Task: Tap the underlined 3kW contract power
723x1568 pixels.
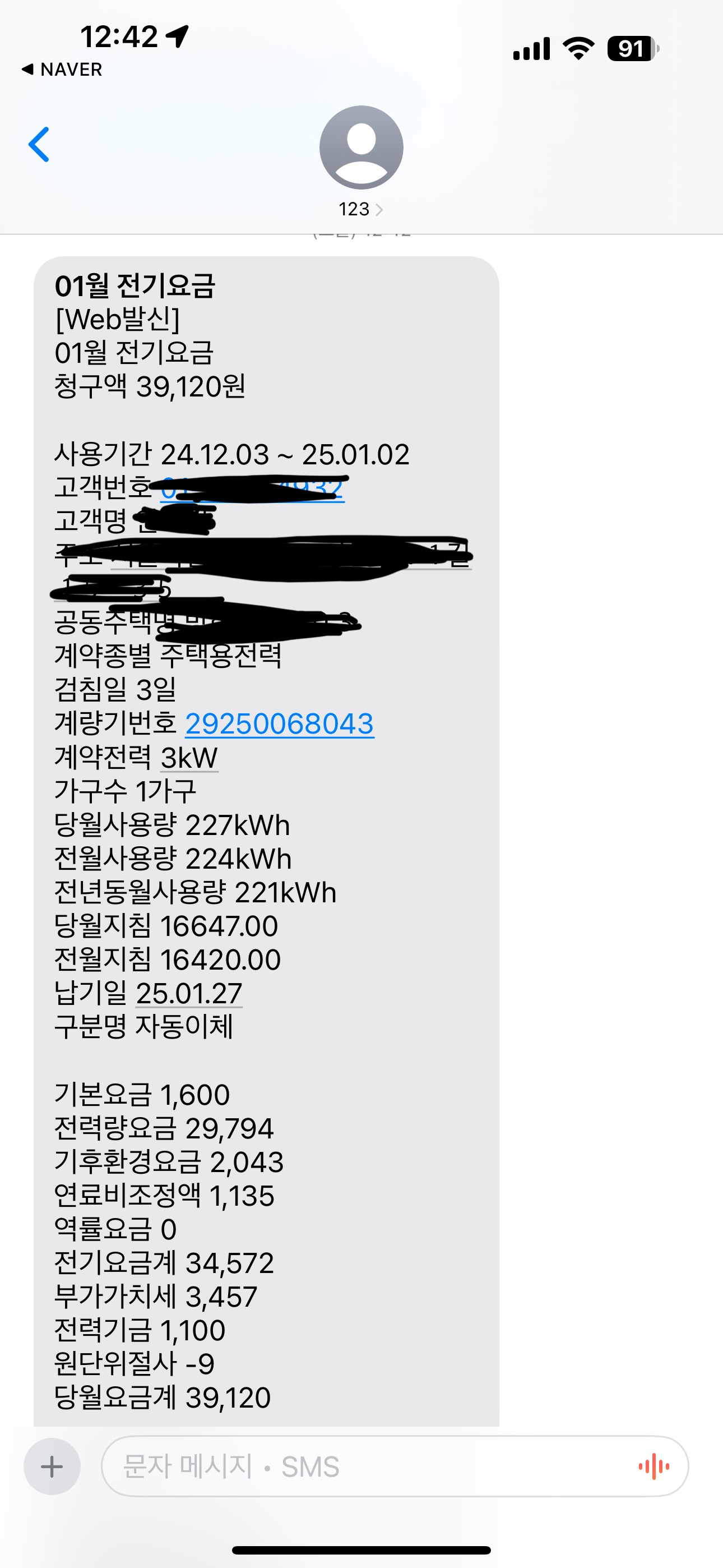Action: (x=189, y=758)
